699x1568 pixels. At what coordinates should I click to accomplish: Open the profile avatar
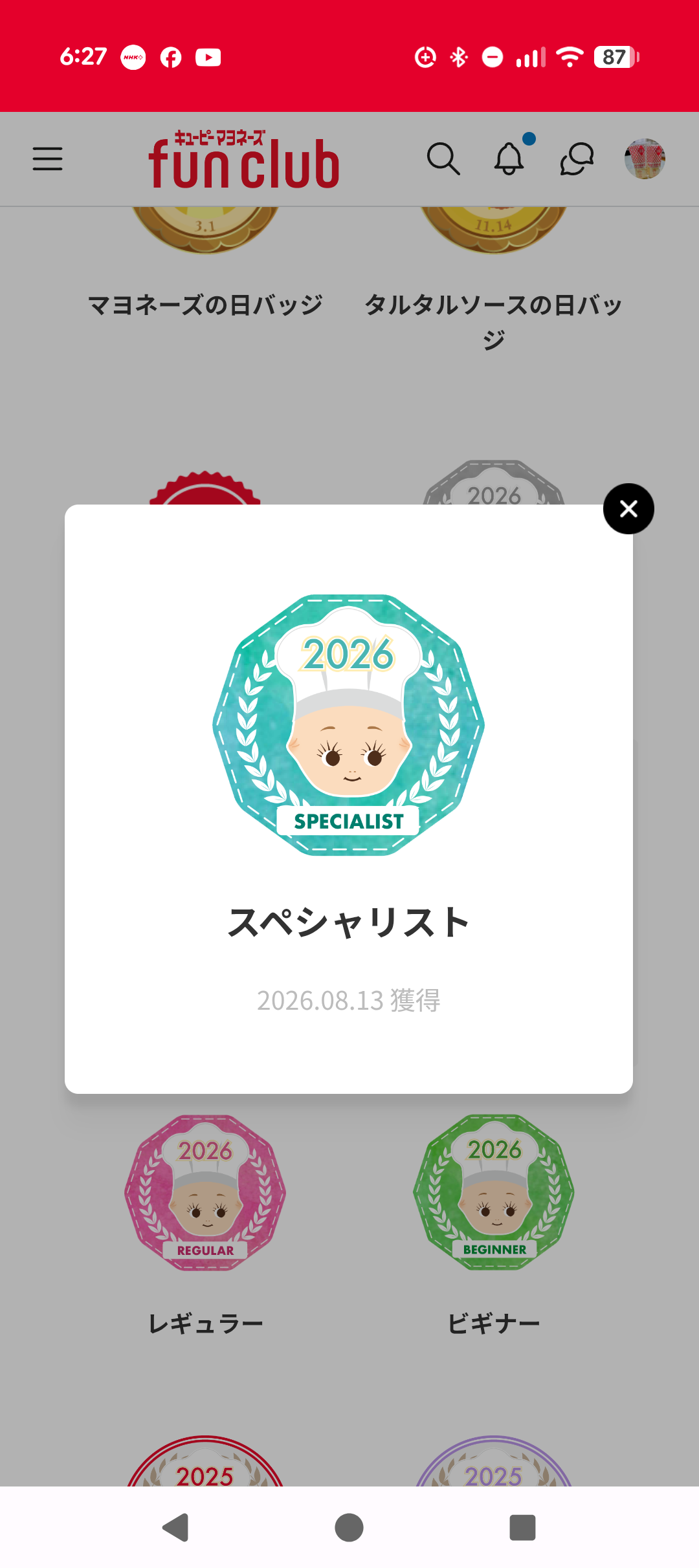645,158
